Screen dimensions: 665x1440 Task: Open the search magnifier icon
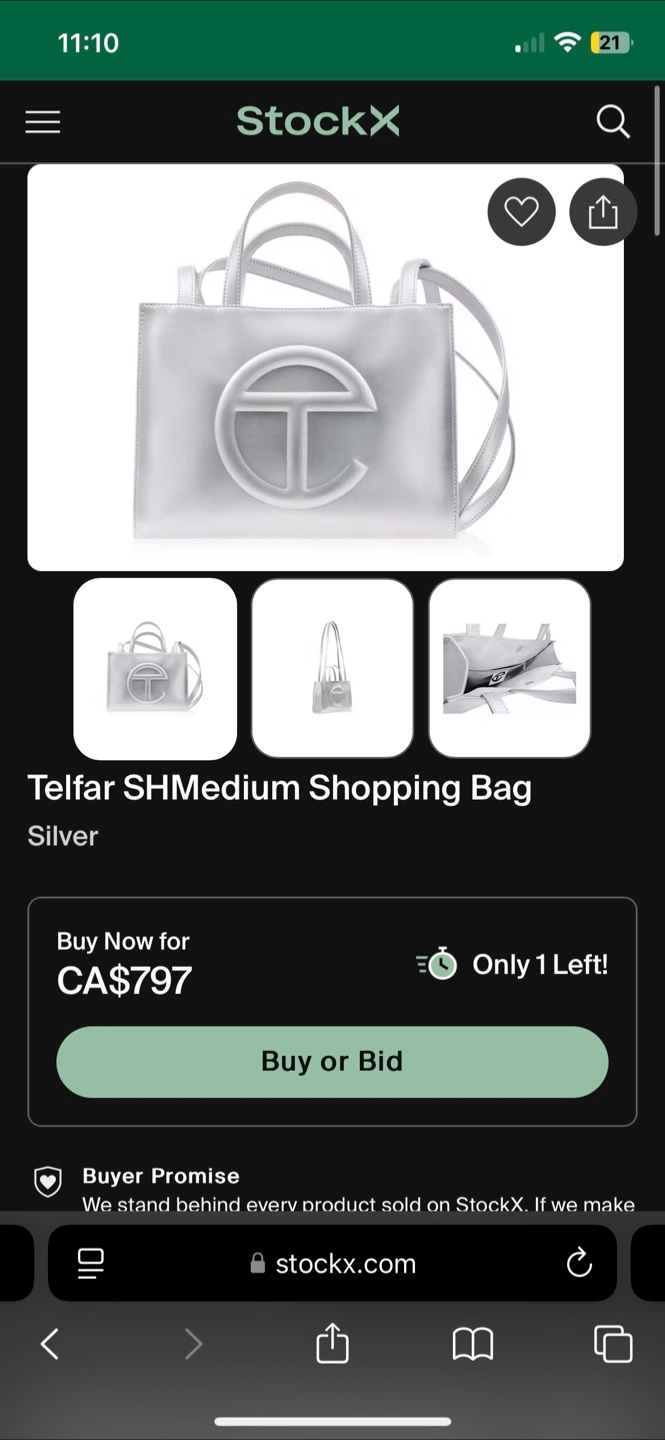pyautogui.click(x=613, y=122)
